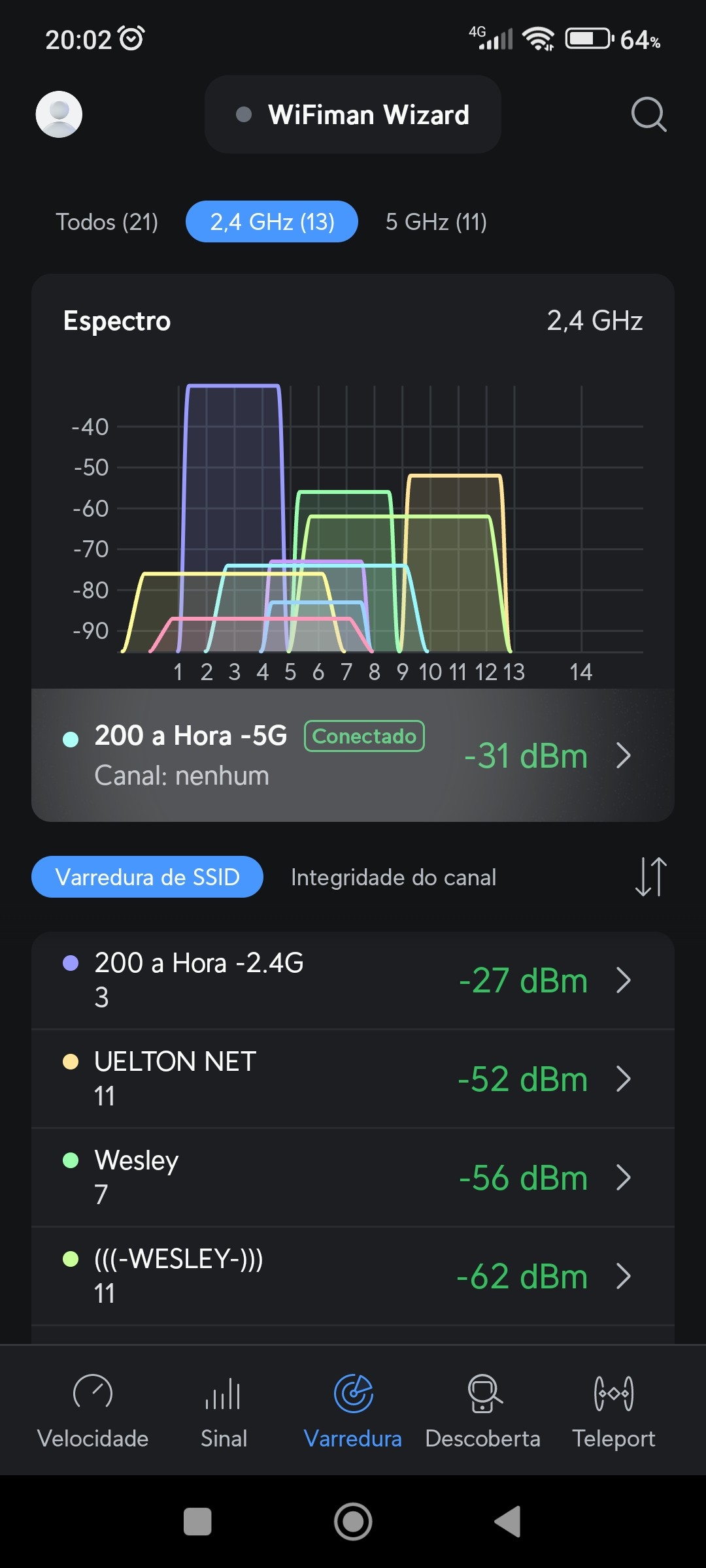Screen dimensions: 706x1568
Task: Open the WiFiman Wizard button
Action: click(353, 114)
